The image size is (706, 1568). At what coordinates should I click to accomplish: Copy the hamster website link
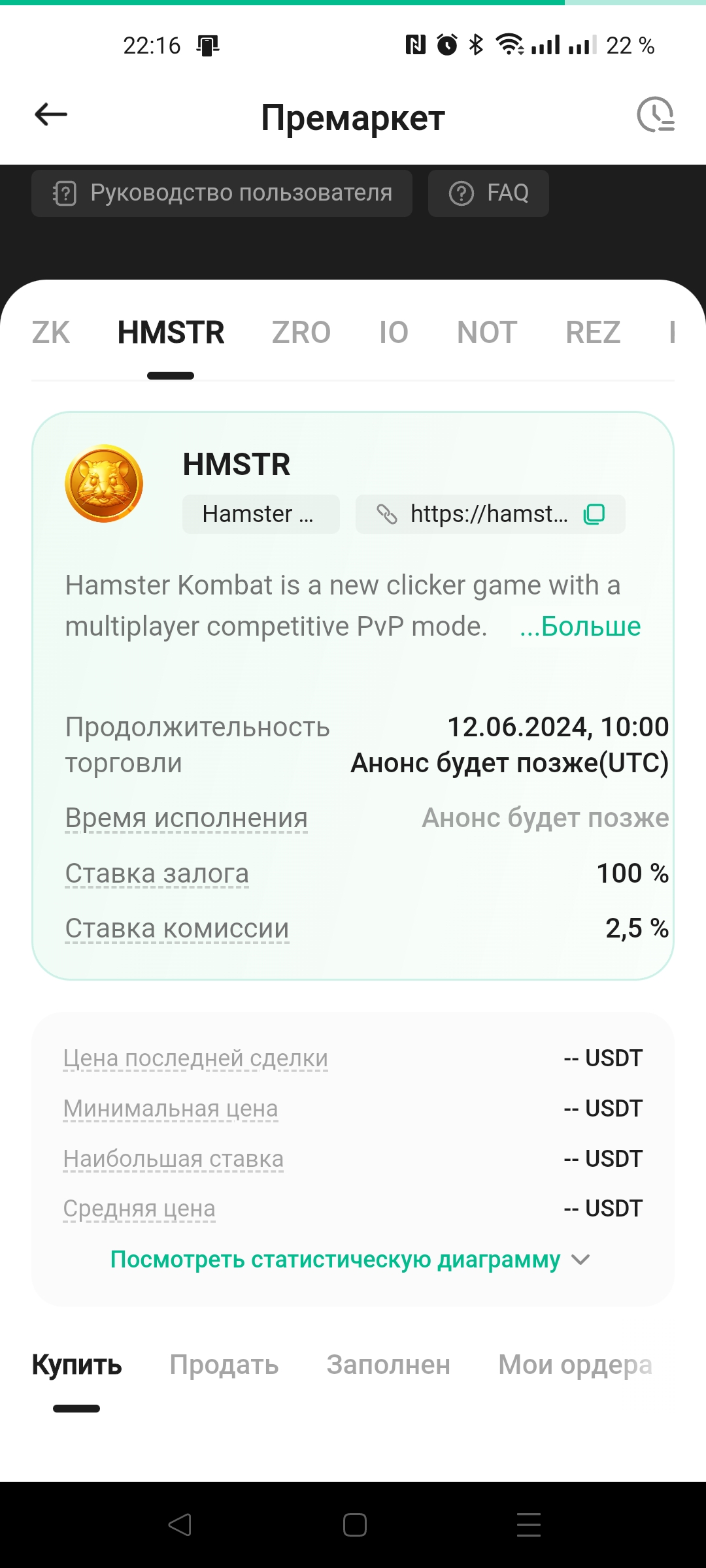click(x=594, y=514)
